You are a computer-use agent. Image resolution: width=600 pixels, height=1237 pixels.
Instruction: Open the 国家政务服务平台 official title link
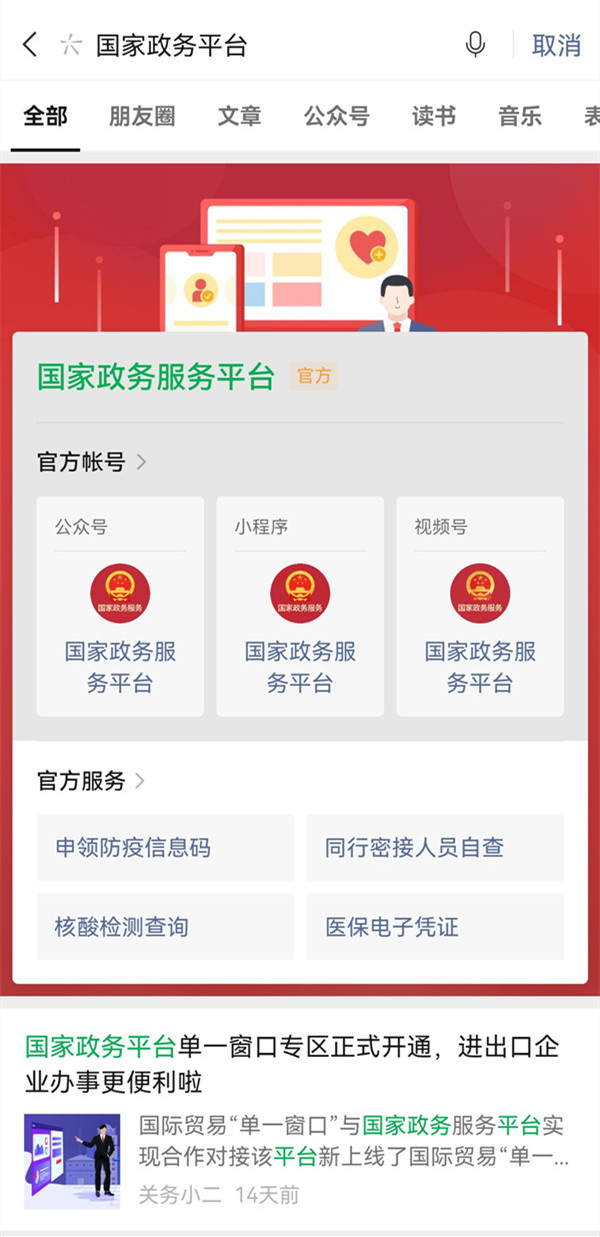(x=156, y=377)
